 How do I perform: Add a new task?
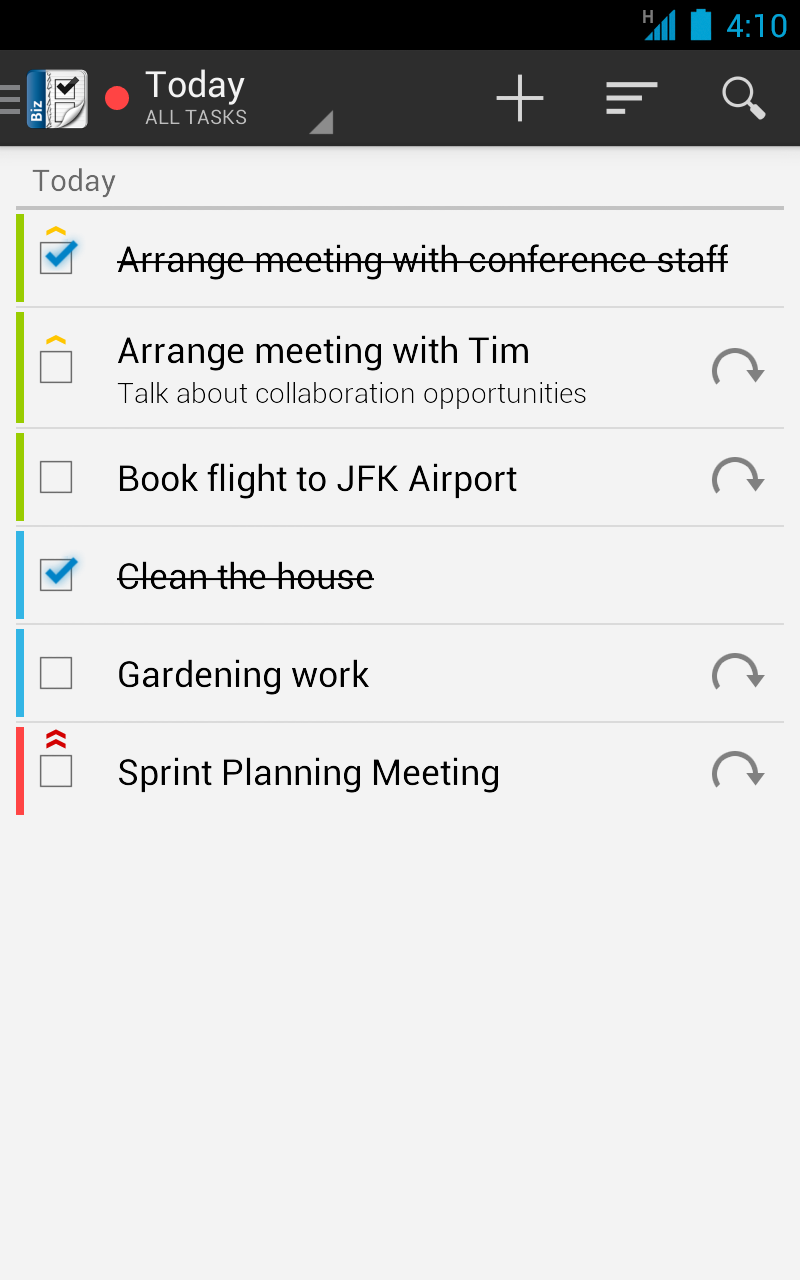(x=520, y=98)
